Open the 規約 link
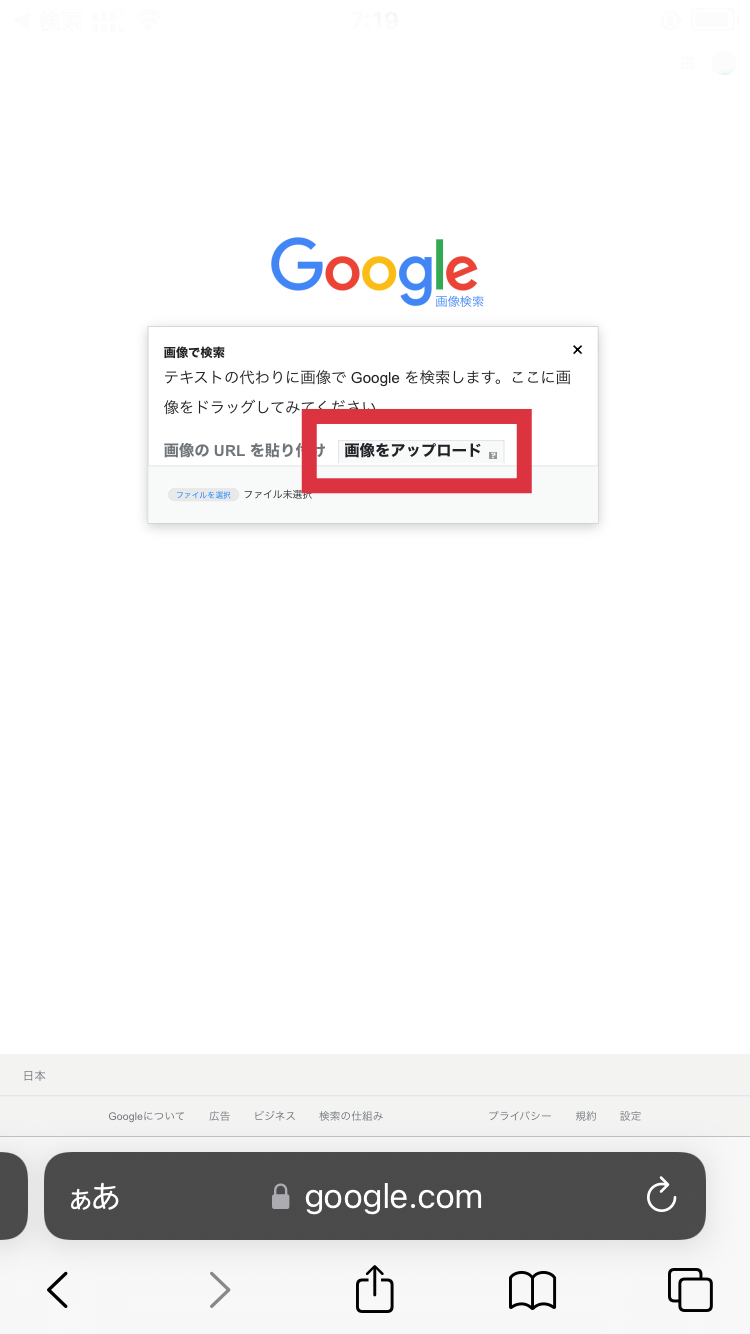 point(586,1116)
